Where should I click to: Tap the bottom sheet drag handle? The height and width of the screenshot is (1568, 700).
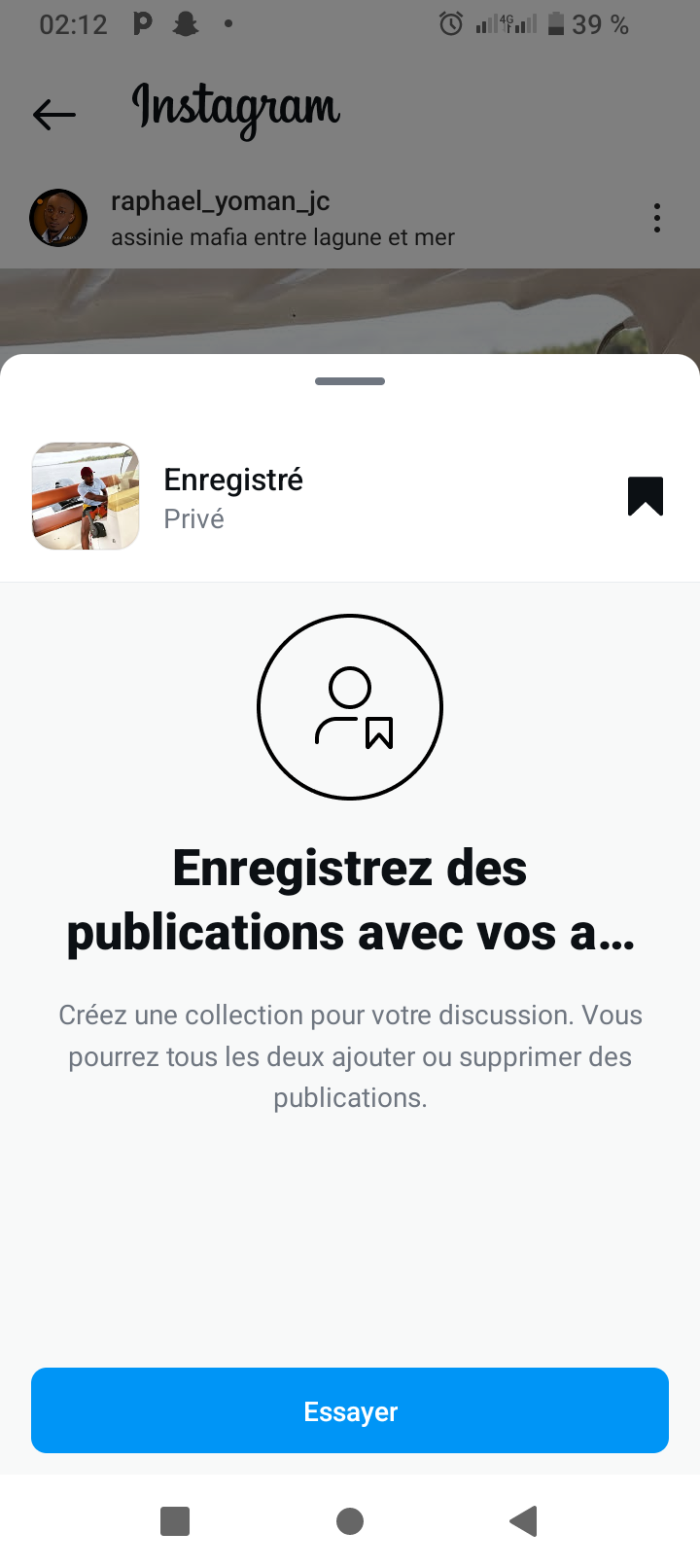pyautogui.click(x=350, y=381)
